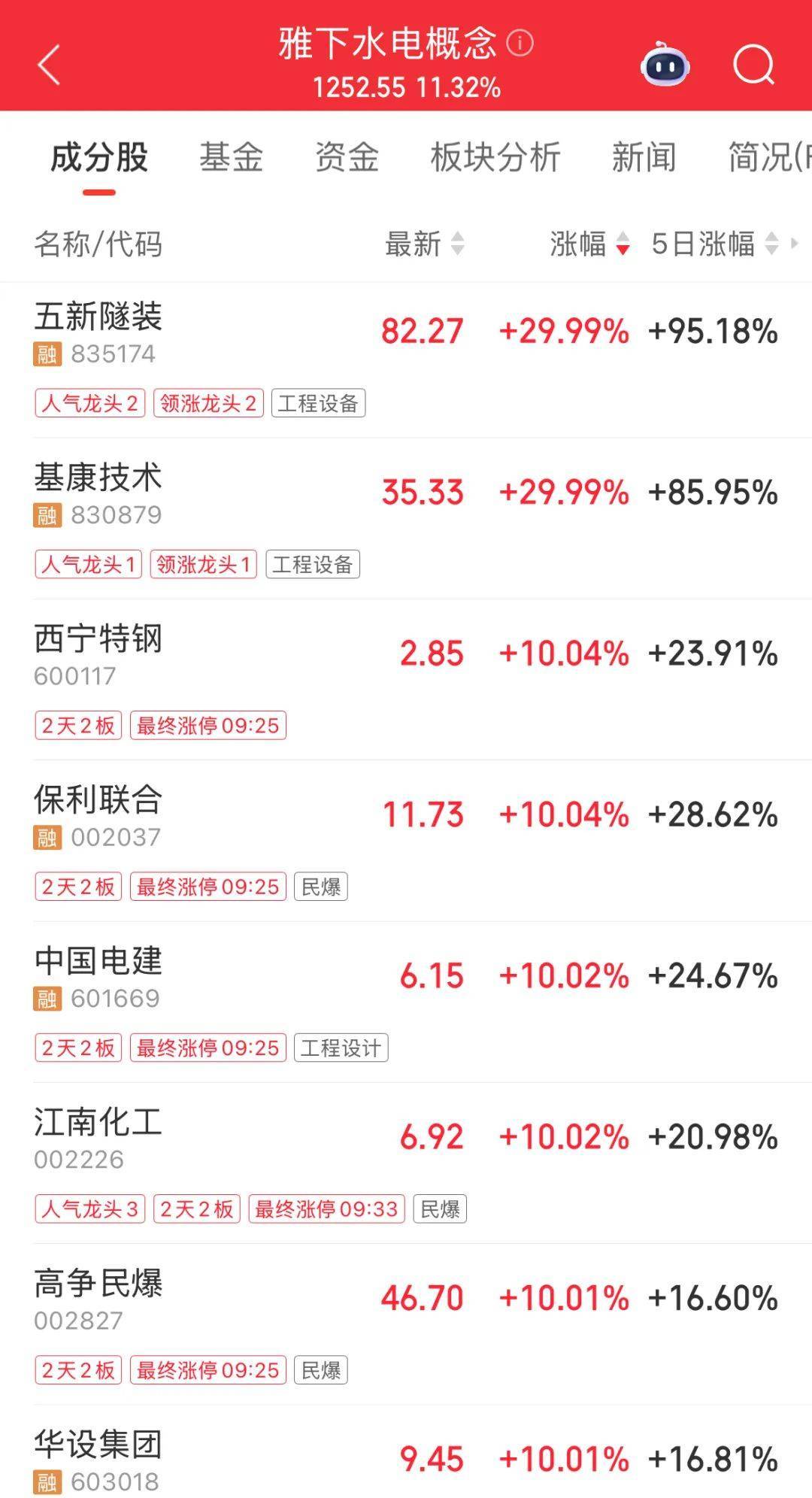Open the stock search

coord(754,66)
